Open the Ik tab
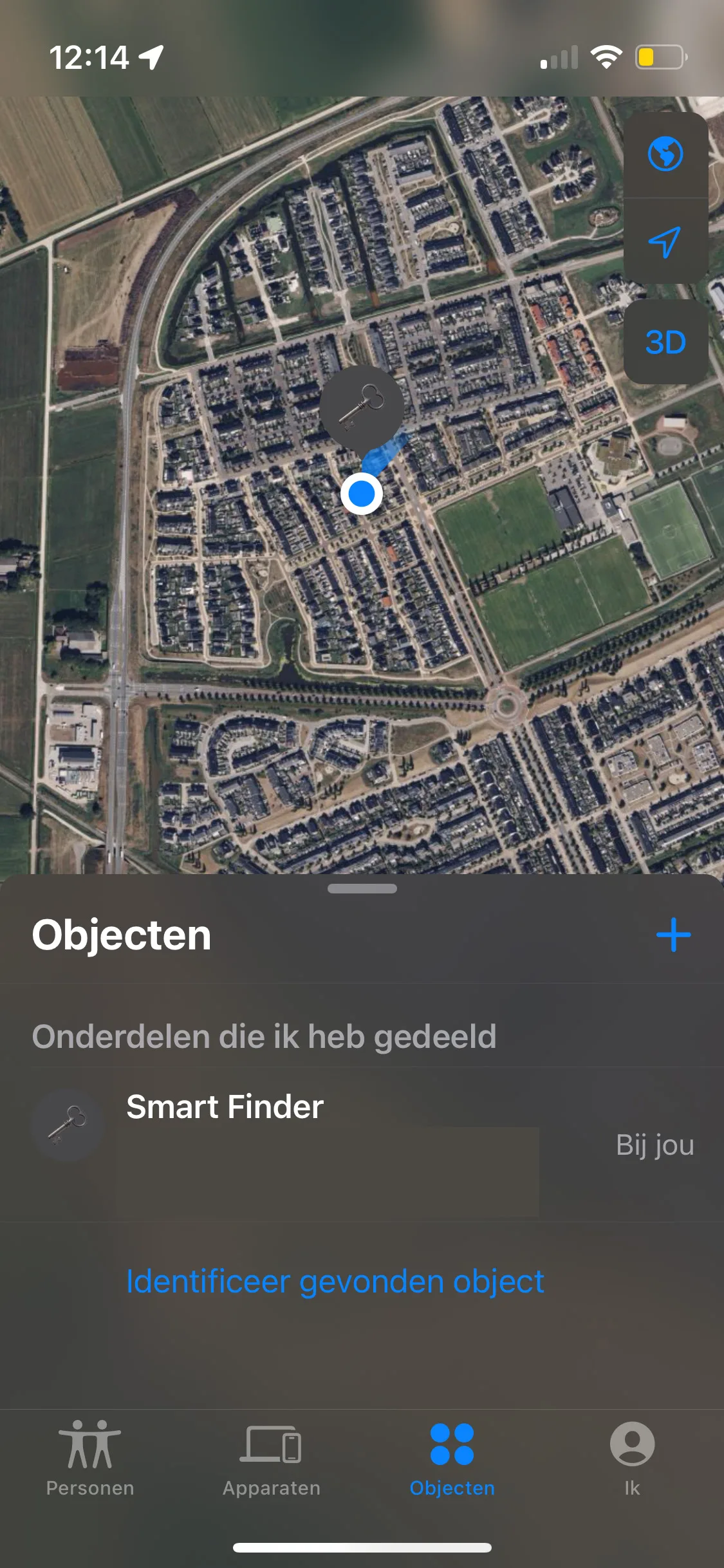 point(632,1459)
